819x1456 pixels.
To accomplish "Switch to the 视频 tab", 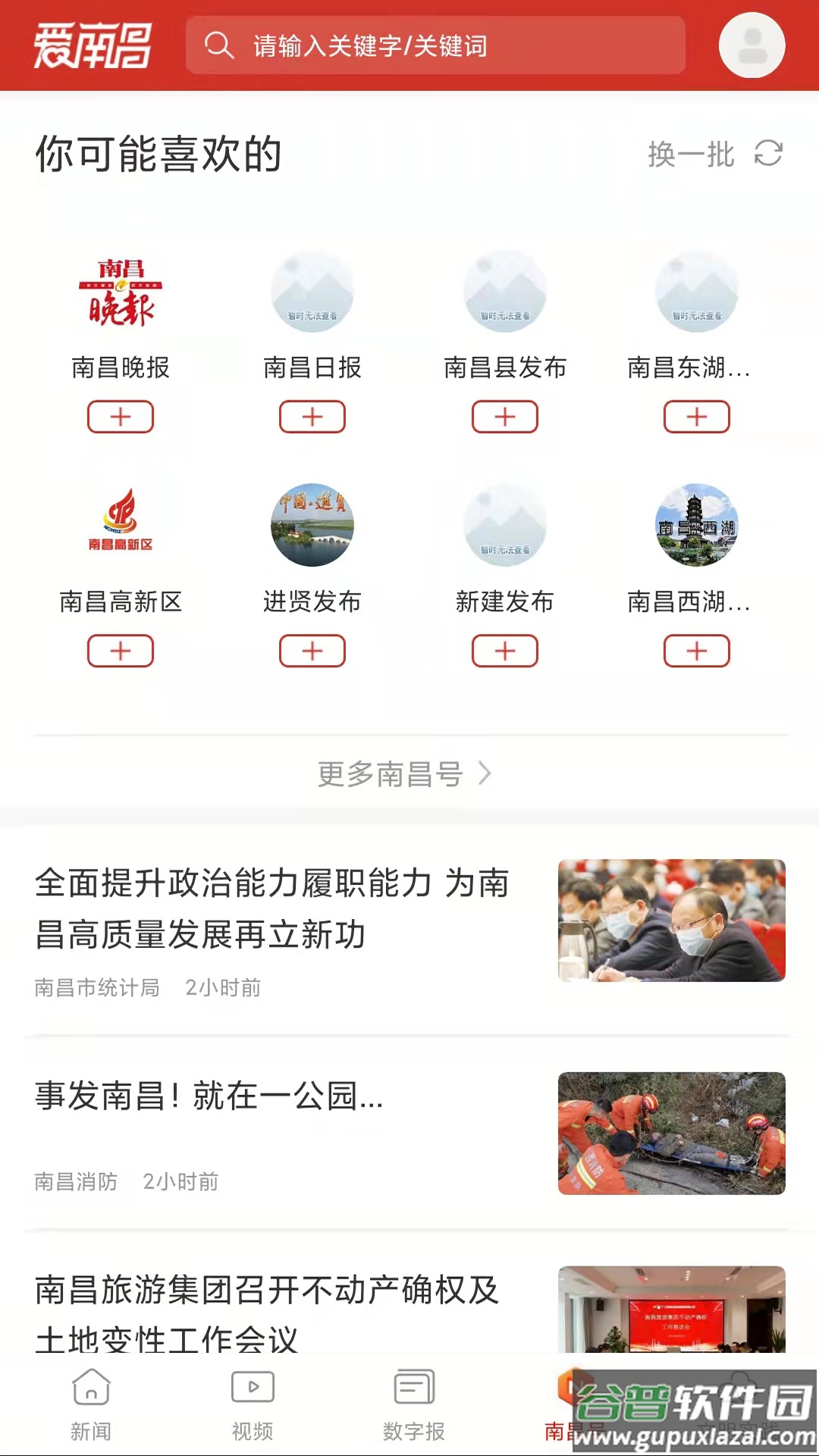I will coord(253,1410).
